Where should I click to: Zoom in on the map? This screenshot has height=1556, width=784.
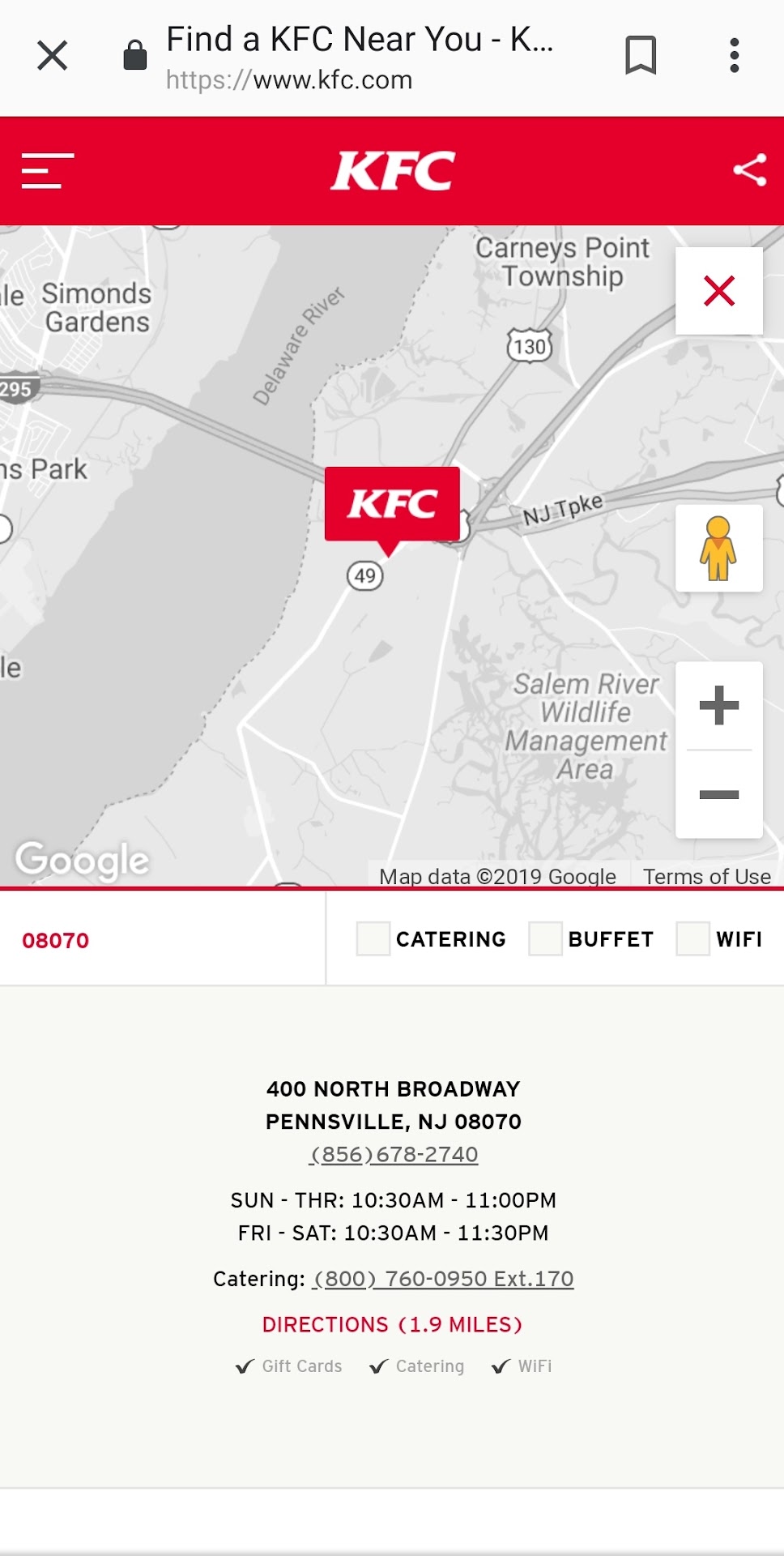tap(719, 705)
